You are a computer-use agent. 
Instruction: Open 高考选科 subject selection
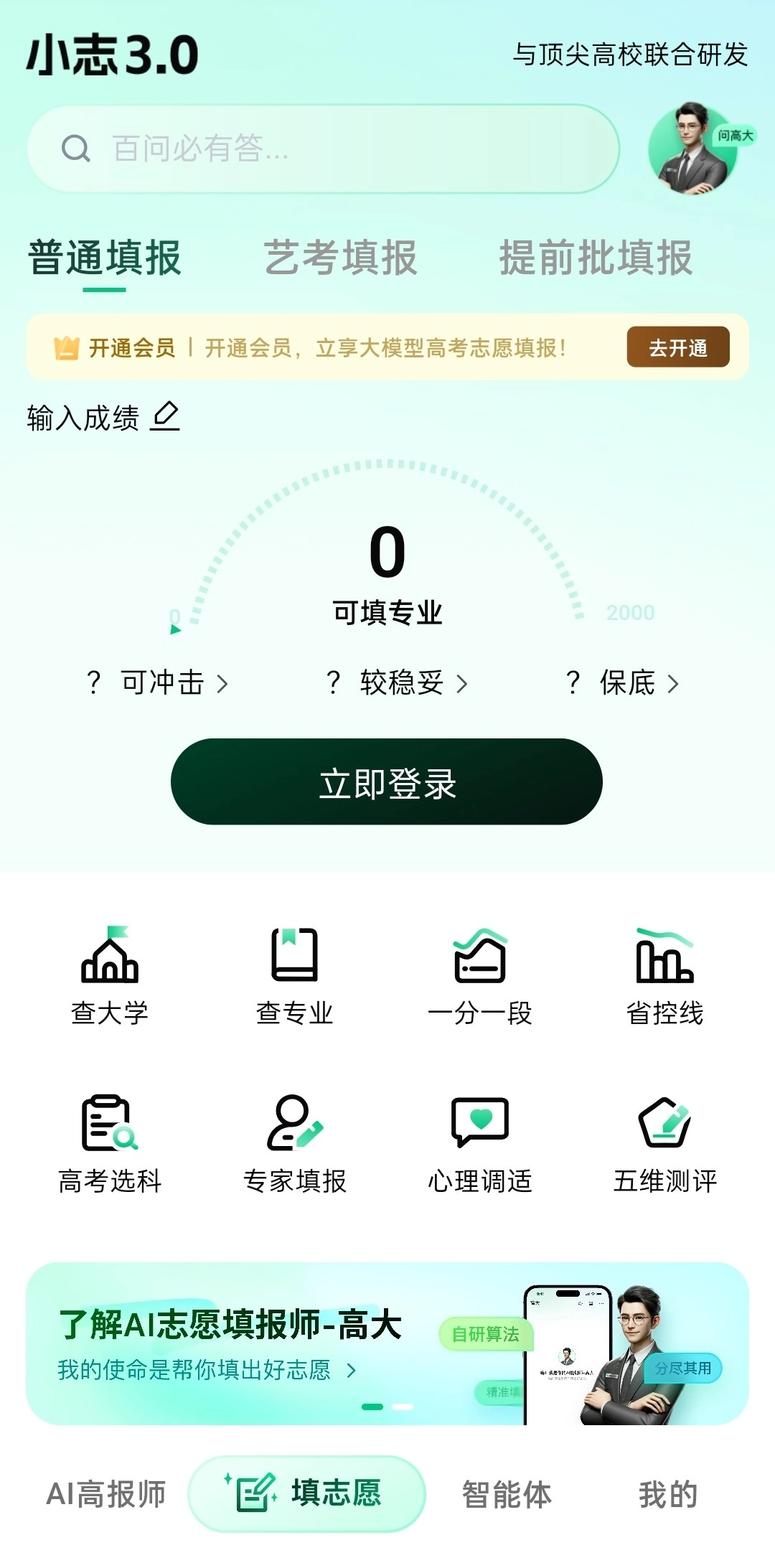[110, 1144]
